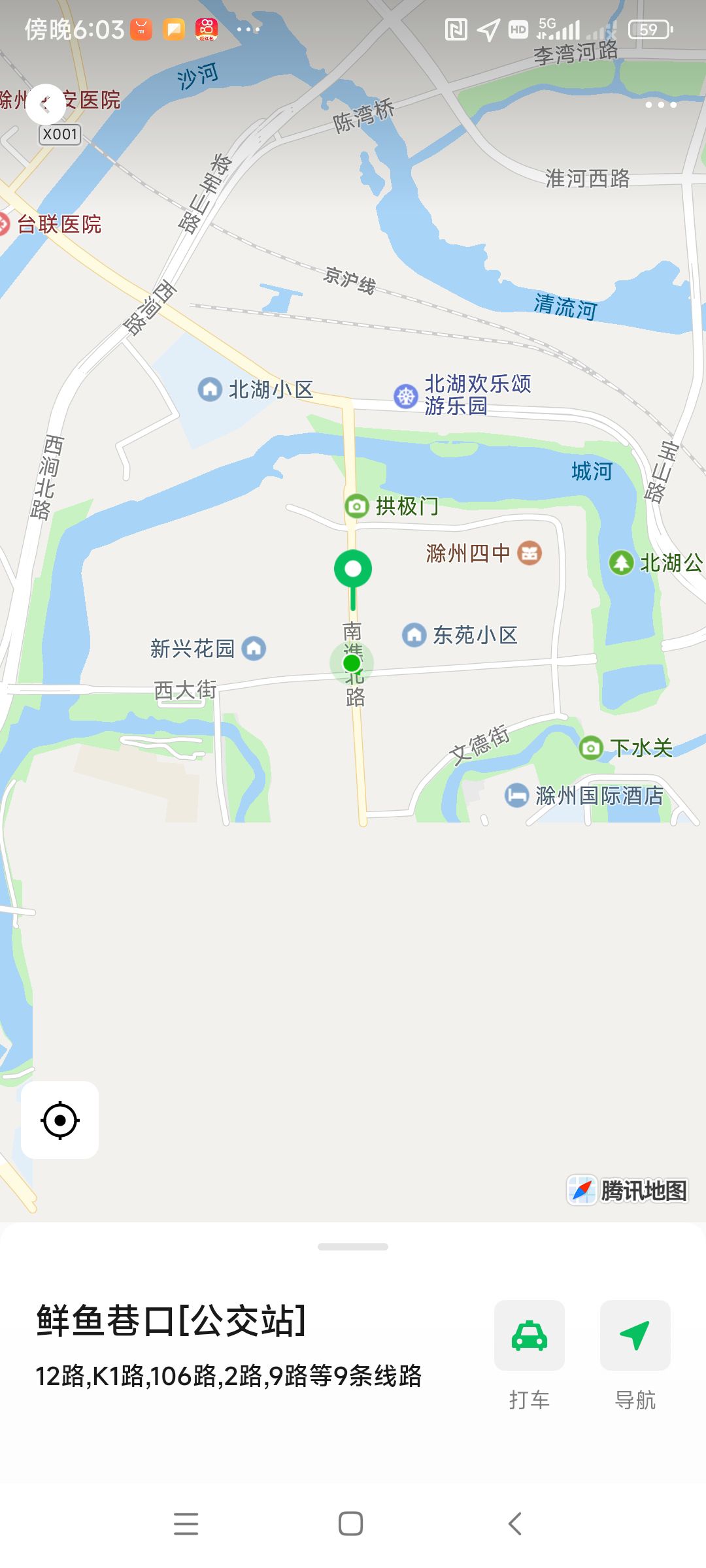This screenshot has height=1568, width=706.
Task: Go back using the top-left arrow
Action: (45, 104)
